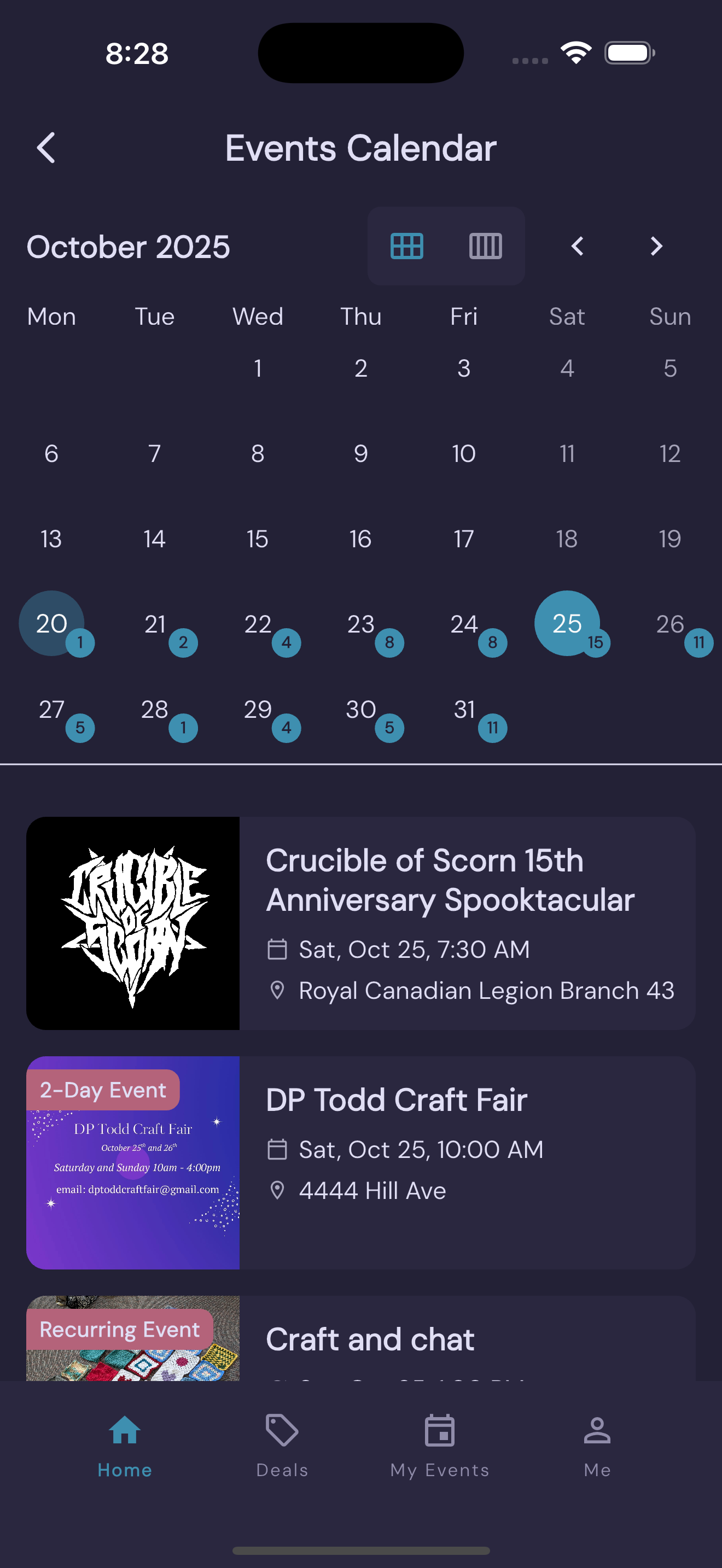Switch to week column view

[485, 246]
